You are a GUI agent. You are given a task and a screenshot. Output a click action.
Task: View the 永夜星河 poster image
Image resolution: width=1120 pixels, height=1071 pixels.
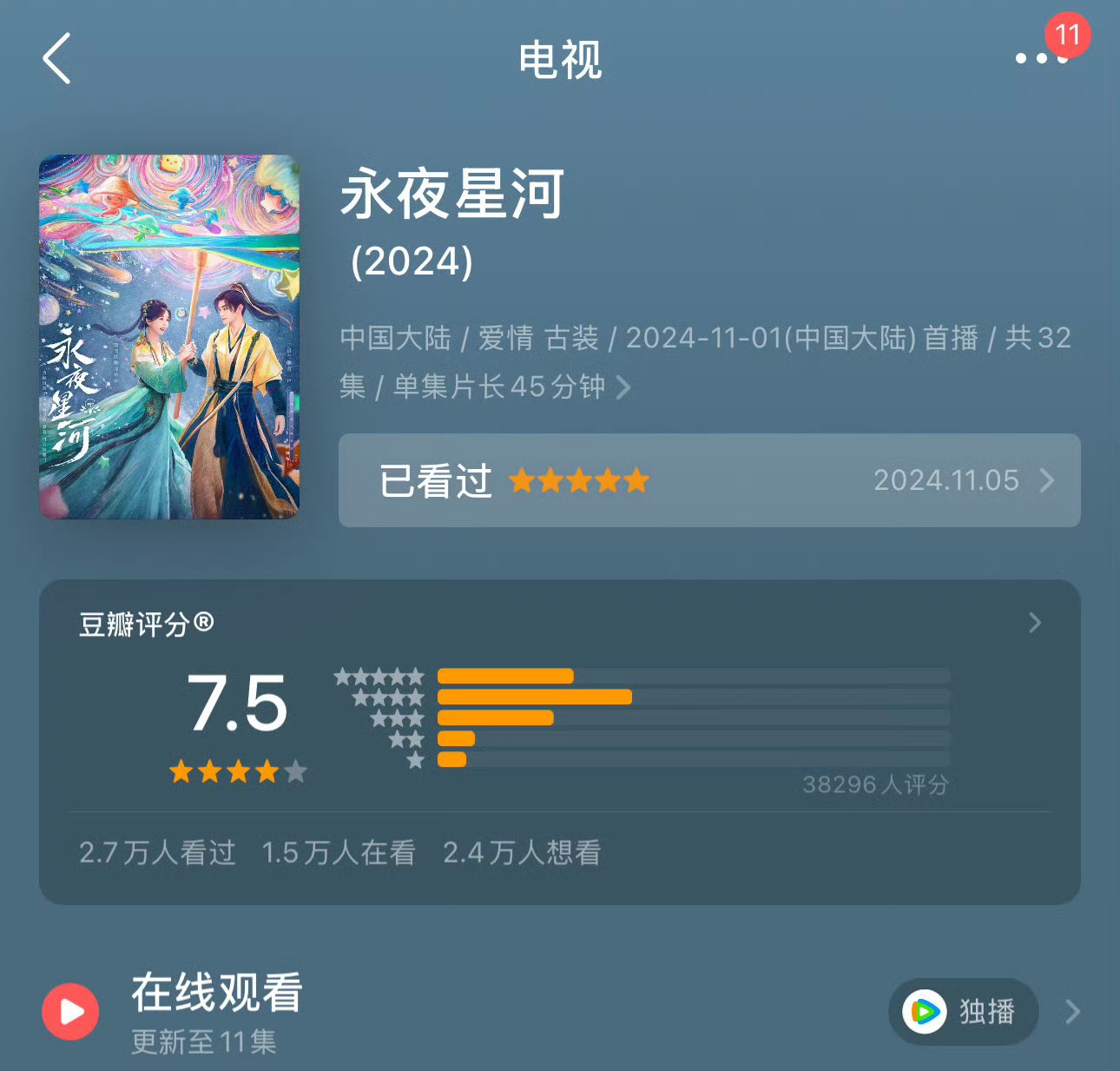[x=169, y=337]
